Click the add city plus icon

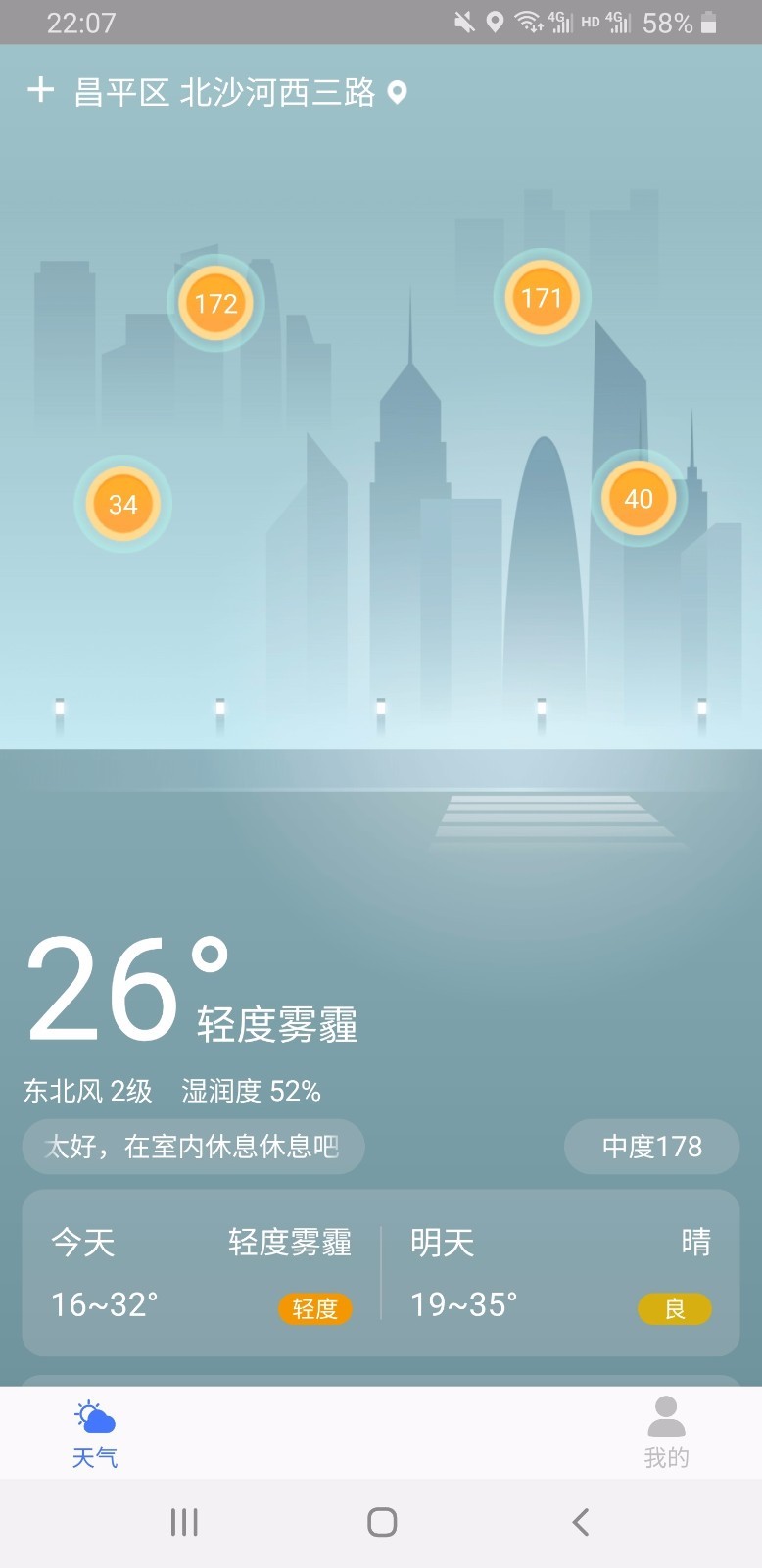click(40, 91)
